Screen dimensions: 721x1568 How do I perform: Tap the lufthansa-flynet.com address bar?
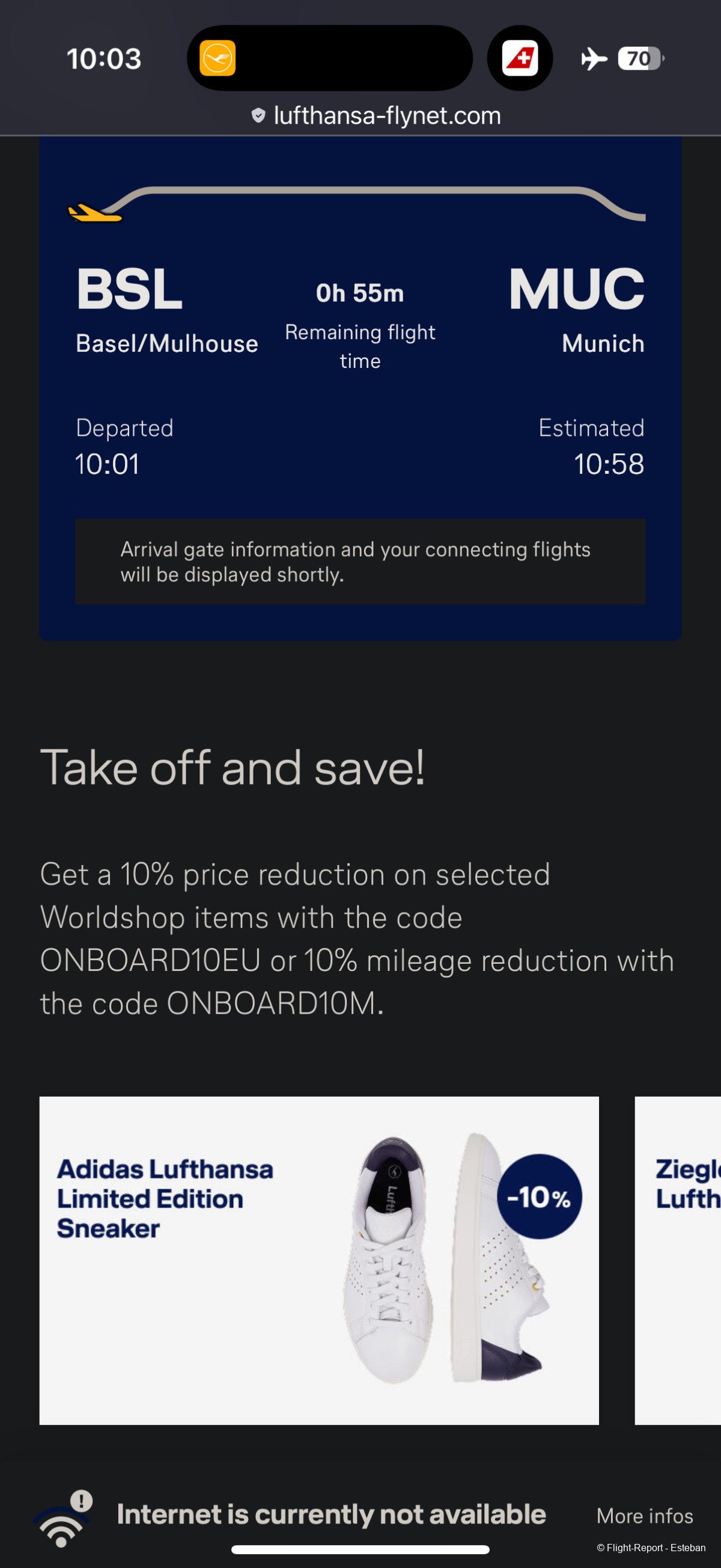[377, 115]
